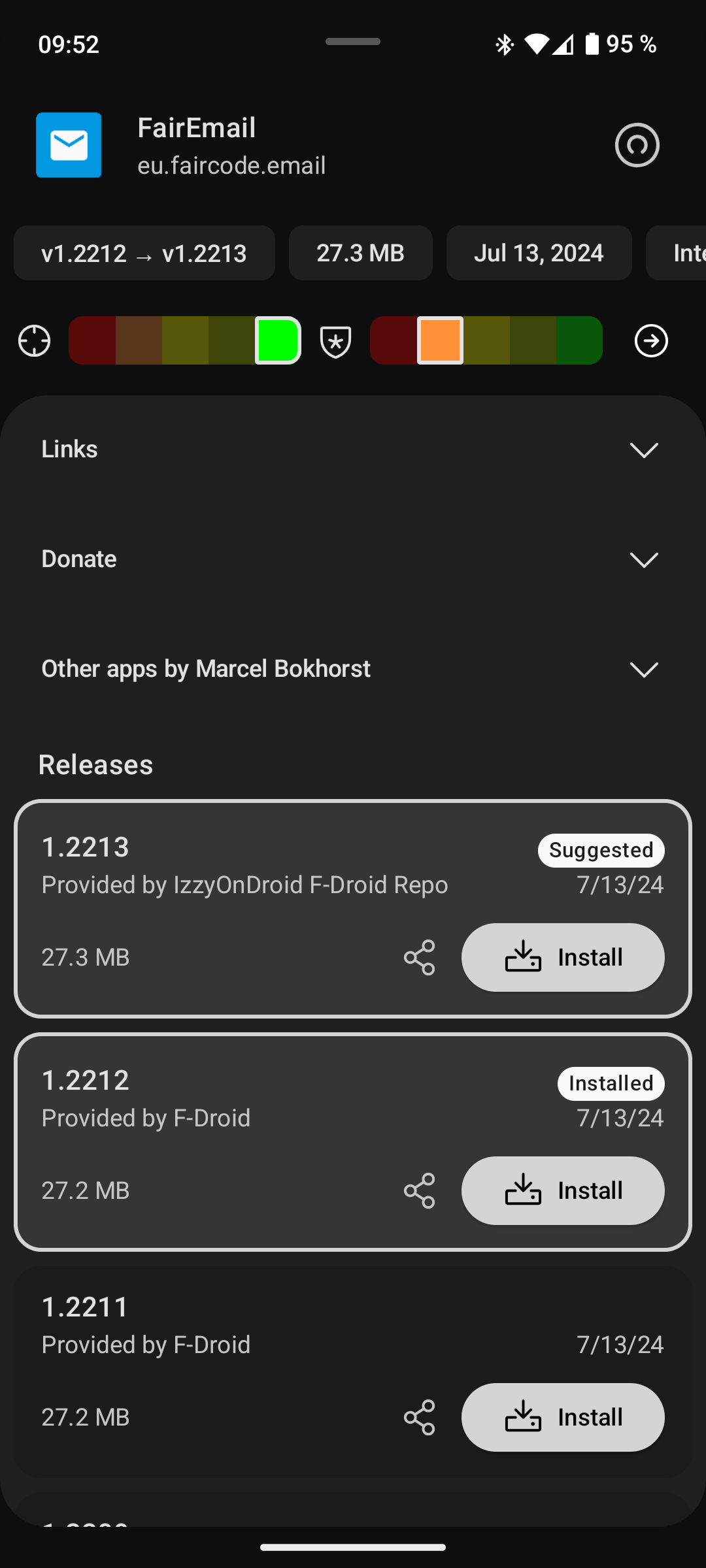
Task: Expand the Links section
Action: 643,450
